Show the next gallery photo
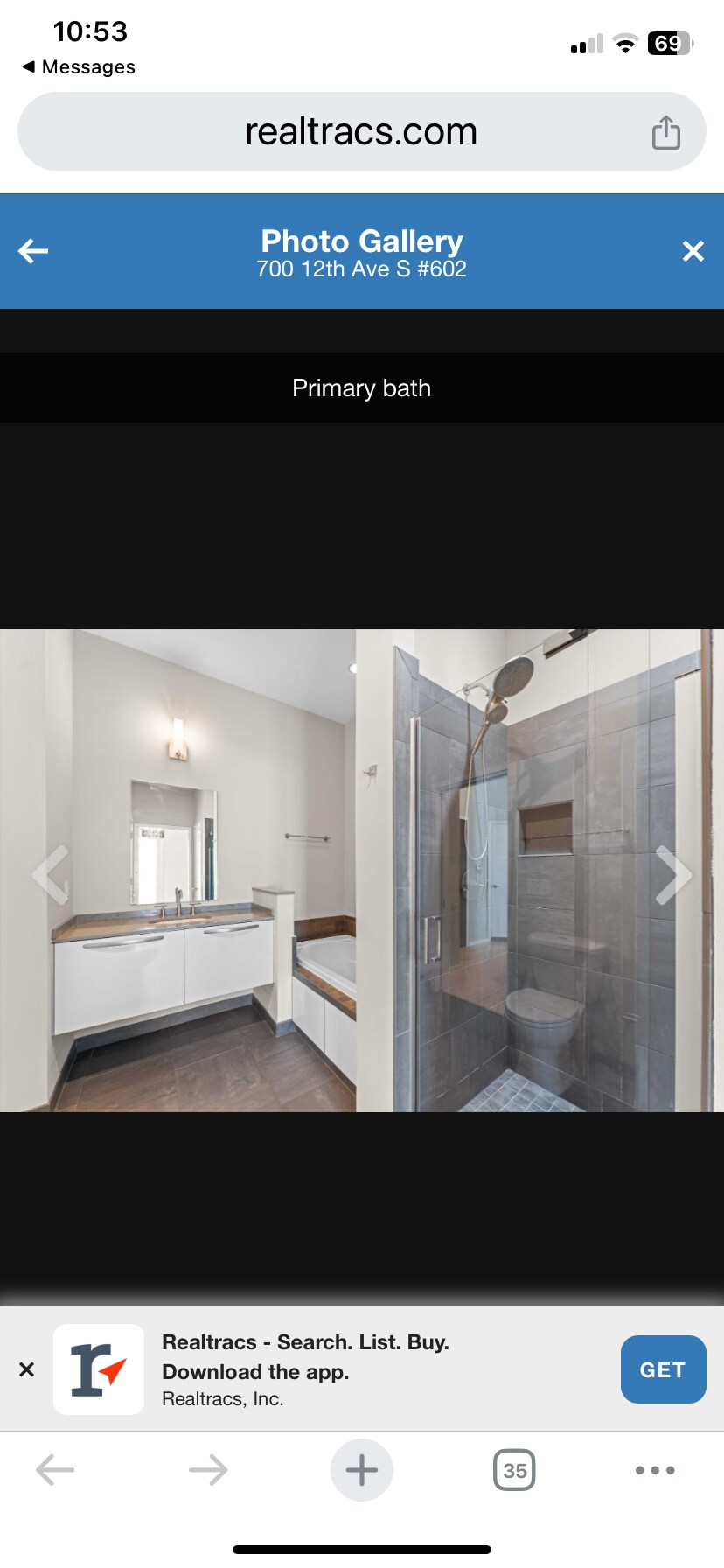The width and height of the screenshot is (724, 1568). pos(673,874)
